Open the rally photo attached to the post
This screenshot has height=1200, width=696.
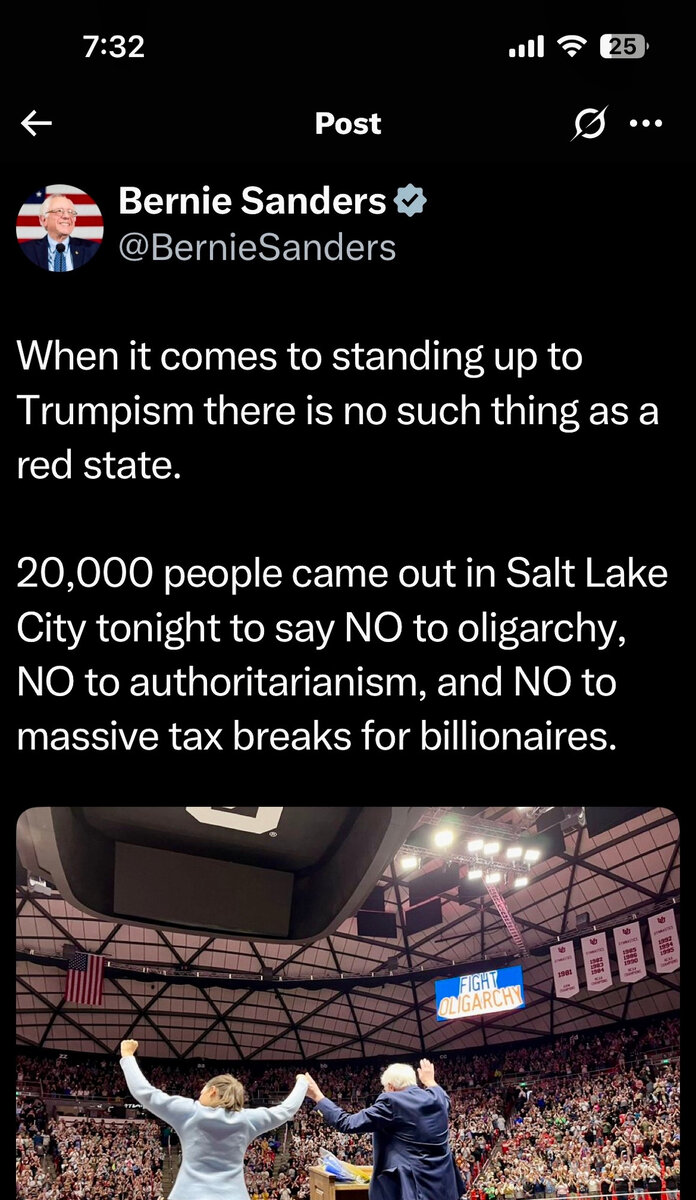click(348, 1002)
